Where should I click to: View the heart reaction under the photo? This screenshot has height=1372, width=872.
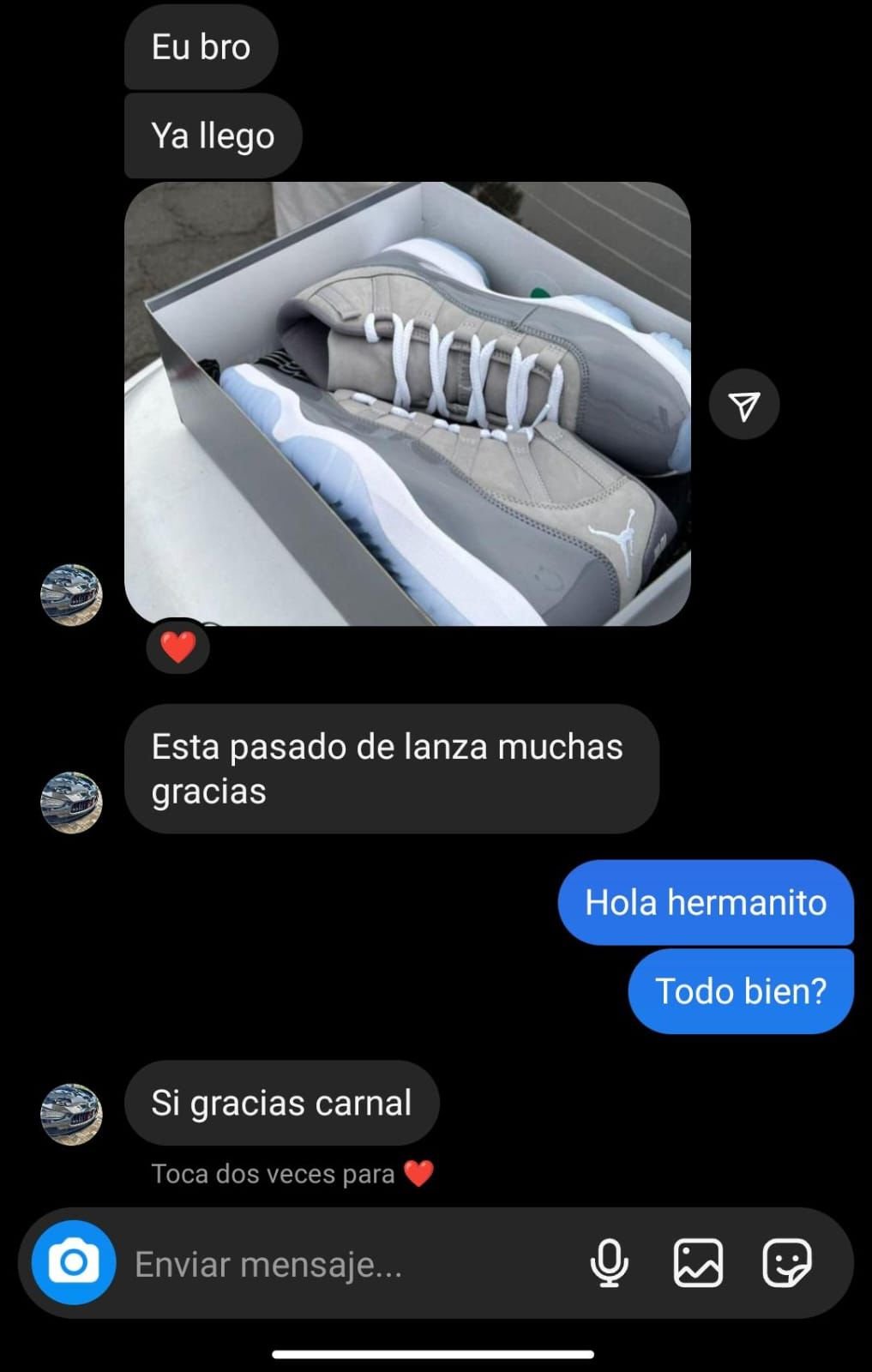(x=177, y=647)
